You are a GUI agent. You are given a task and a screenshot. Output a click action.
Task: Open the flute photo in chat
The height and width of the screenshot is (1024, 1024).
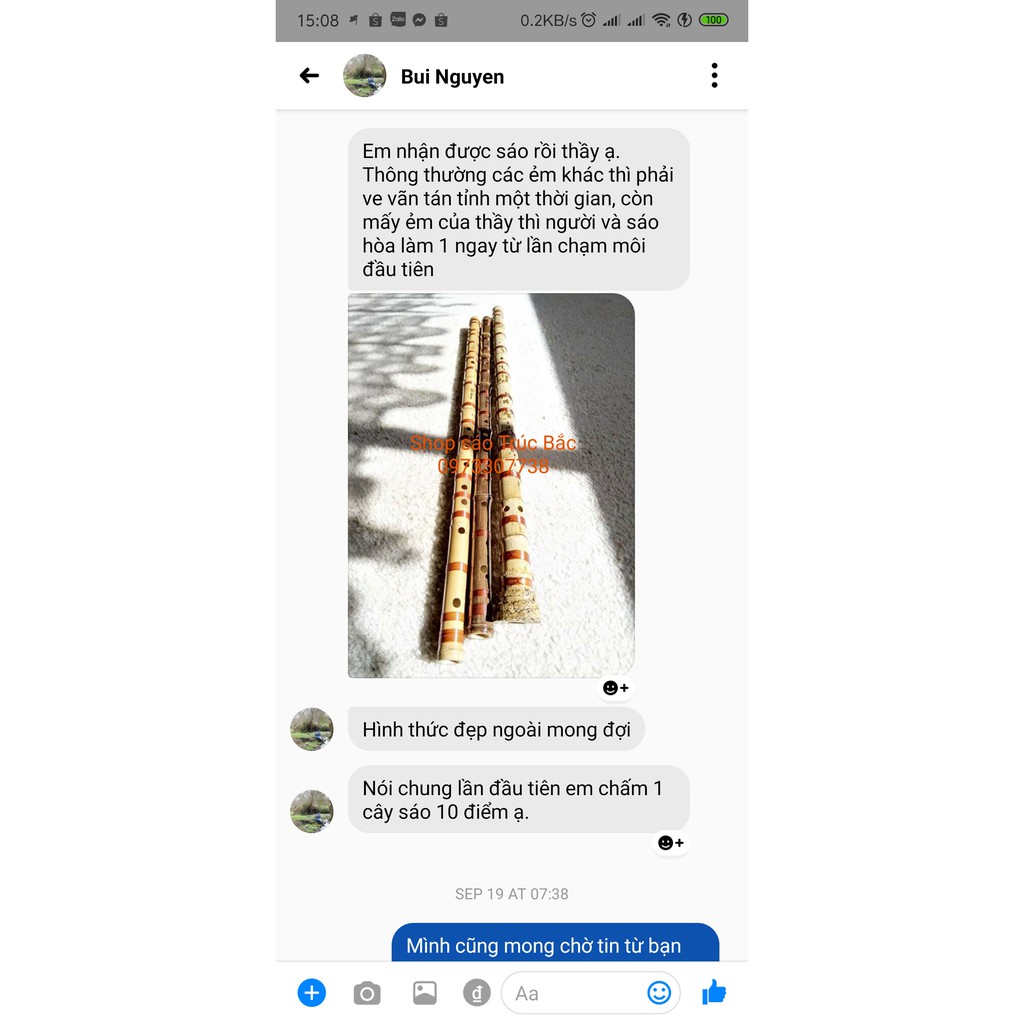491,485
